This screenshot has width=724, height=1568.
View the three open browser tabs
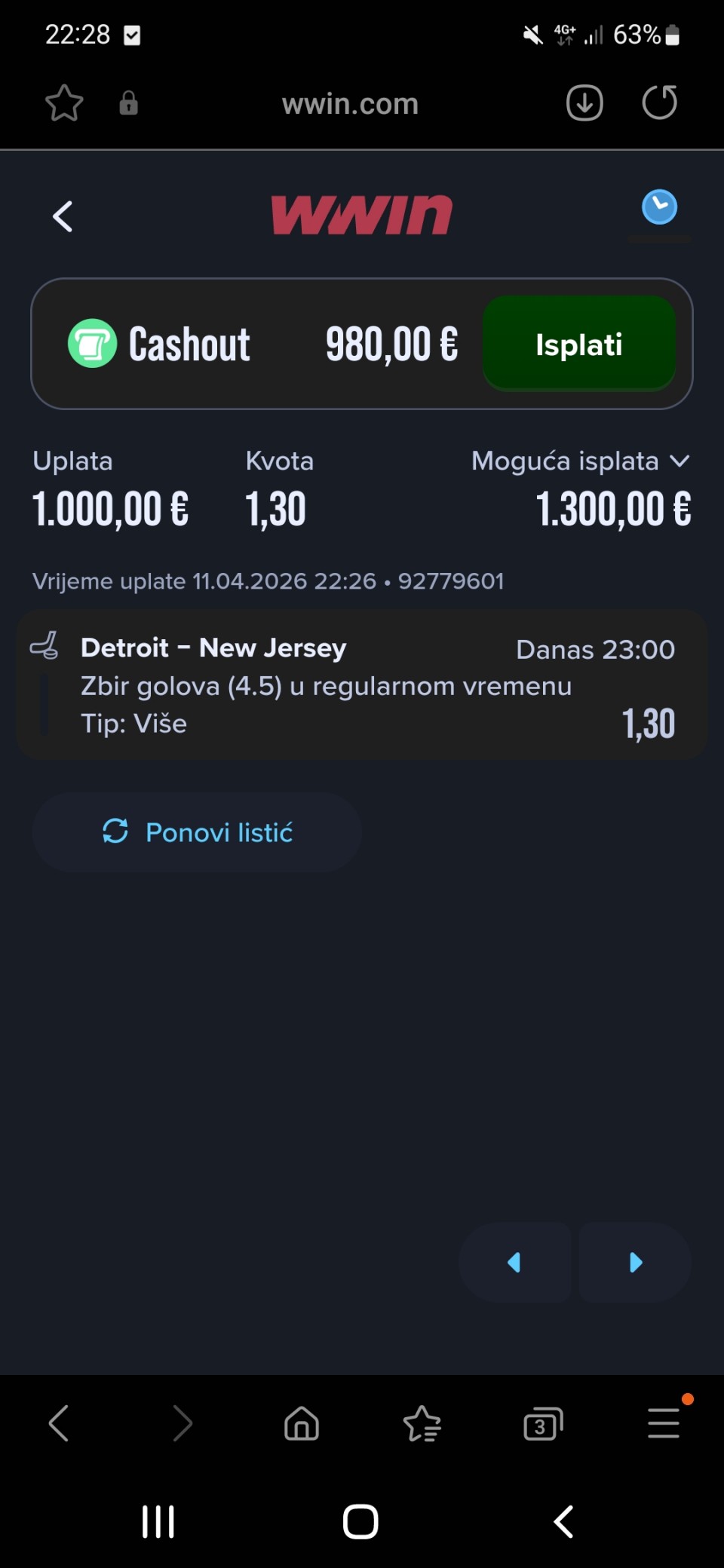[x=543, y=1424]
